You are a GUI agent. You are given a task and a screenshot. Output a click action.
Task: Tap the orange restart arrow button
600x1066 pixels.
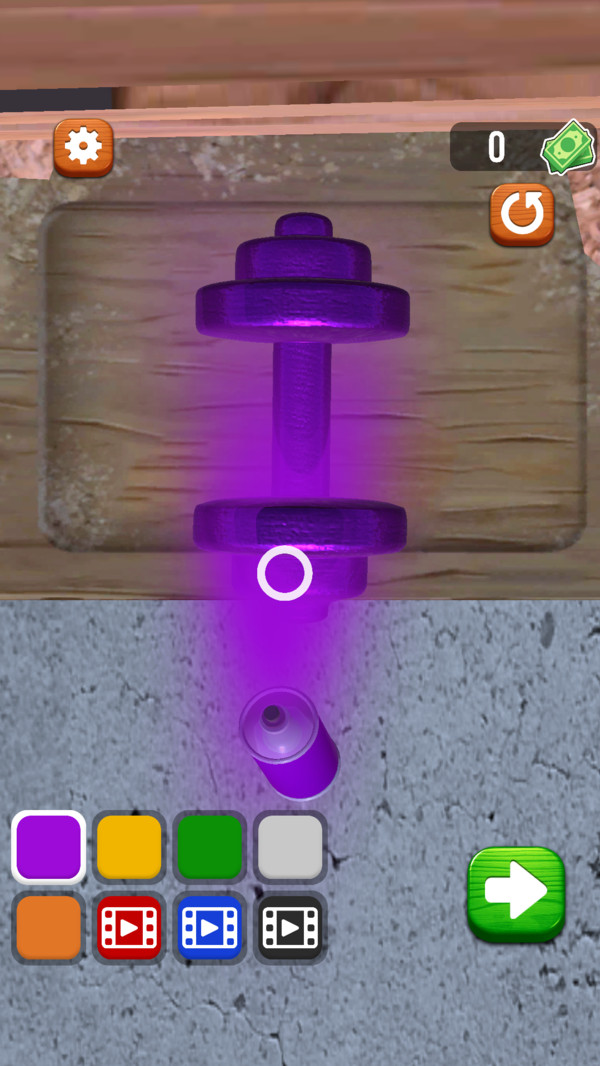click(522, 214)
